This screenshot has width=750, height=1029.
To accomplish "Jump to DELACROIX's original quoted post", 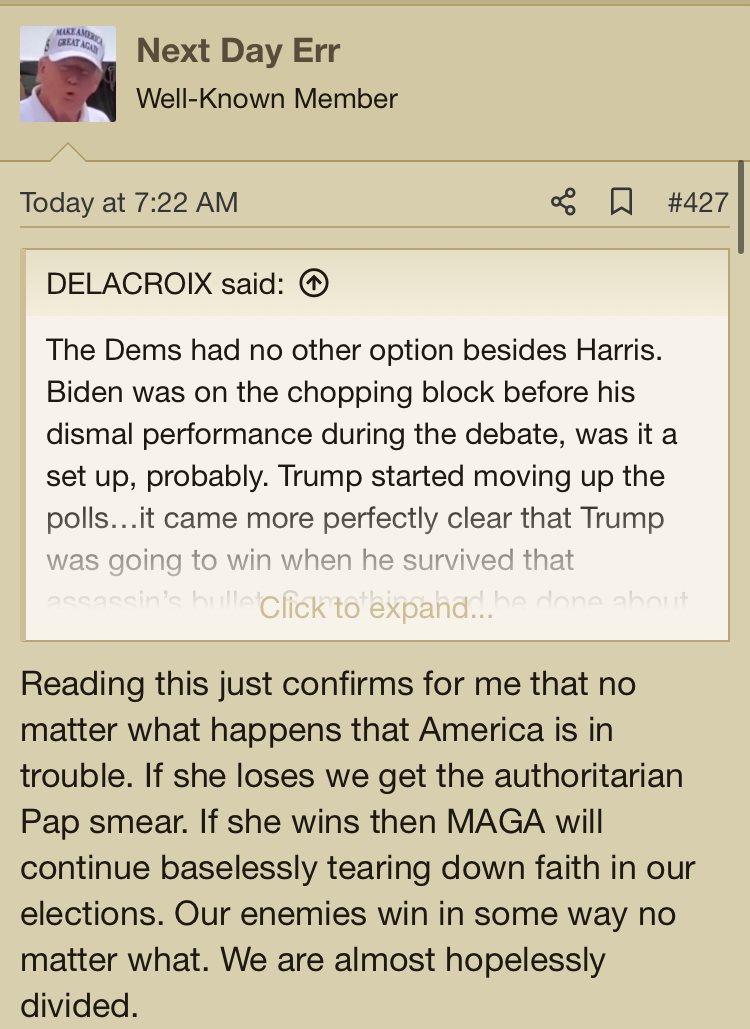I will click(314, 284).
